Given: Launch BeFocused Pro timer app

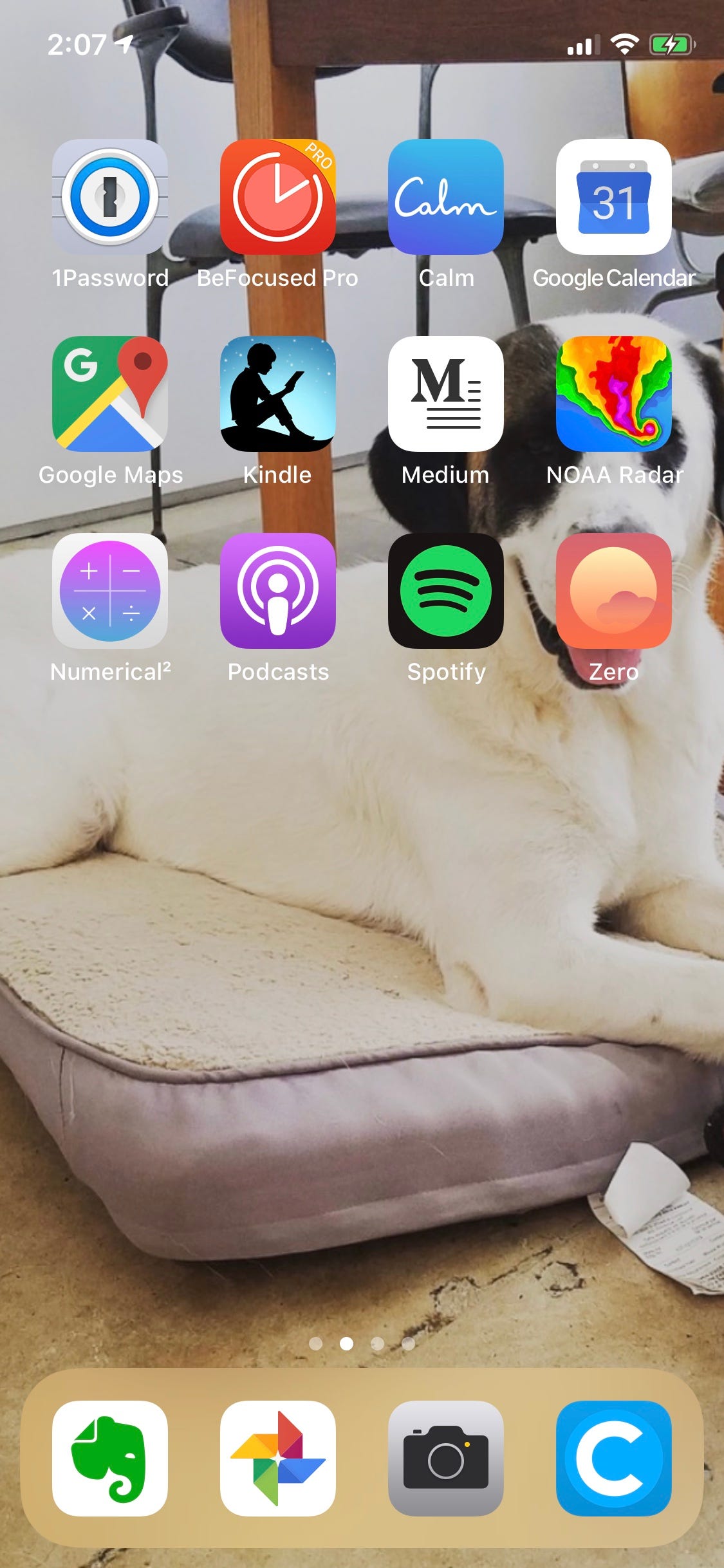Looking at the screenshot, I should tap(277, 197).
